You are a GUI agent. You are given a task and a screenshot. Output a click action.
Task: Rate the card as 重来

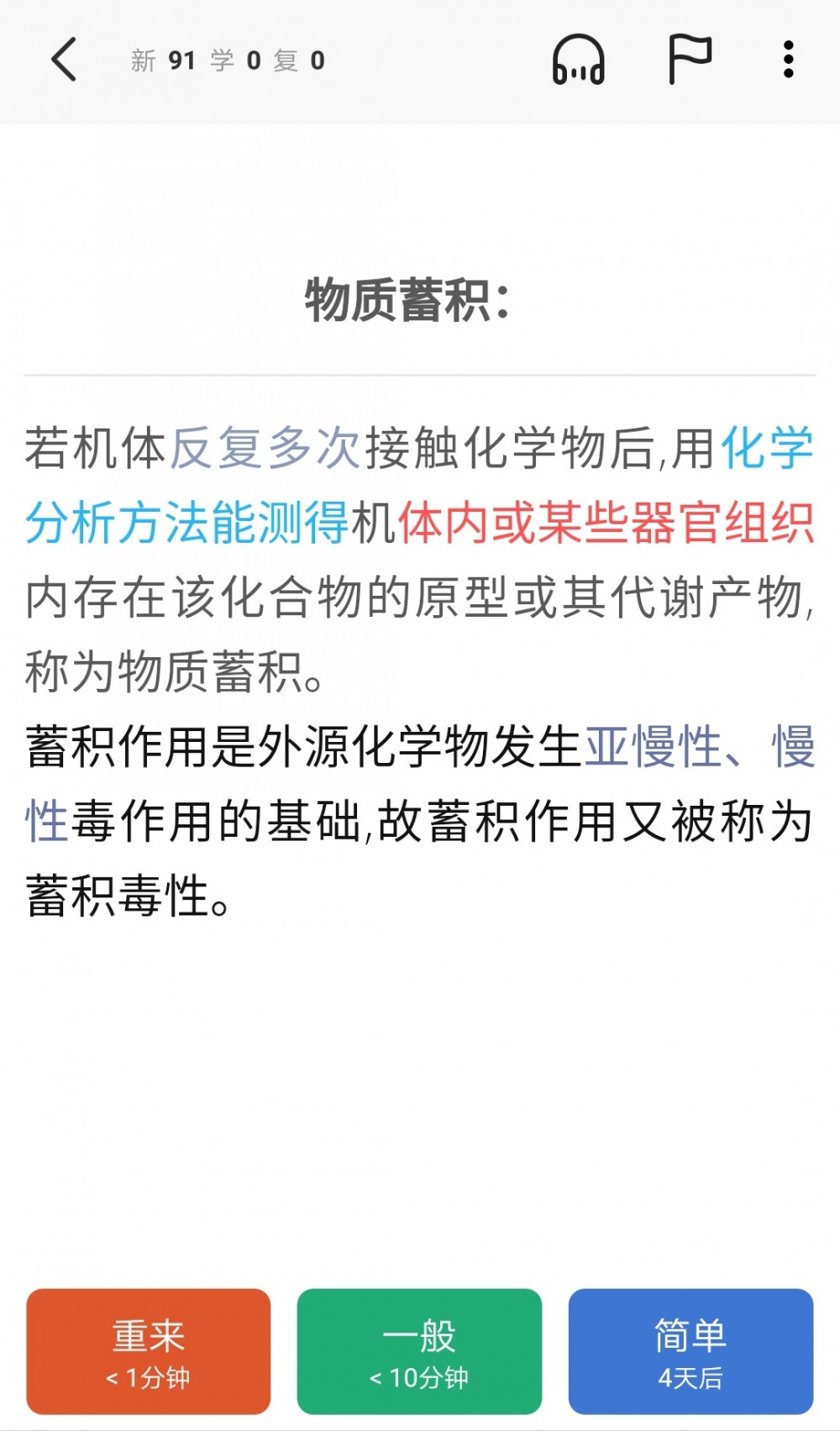tap(149, 1351)
